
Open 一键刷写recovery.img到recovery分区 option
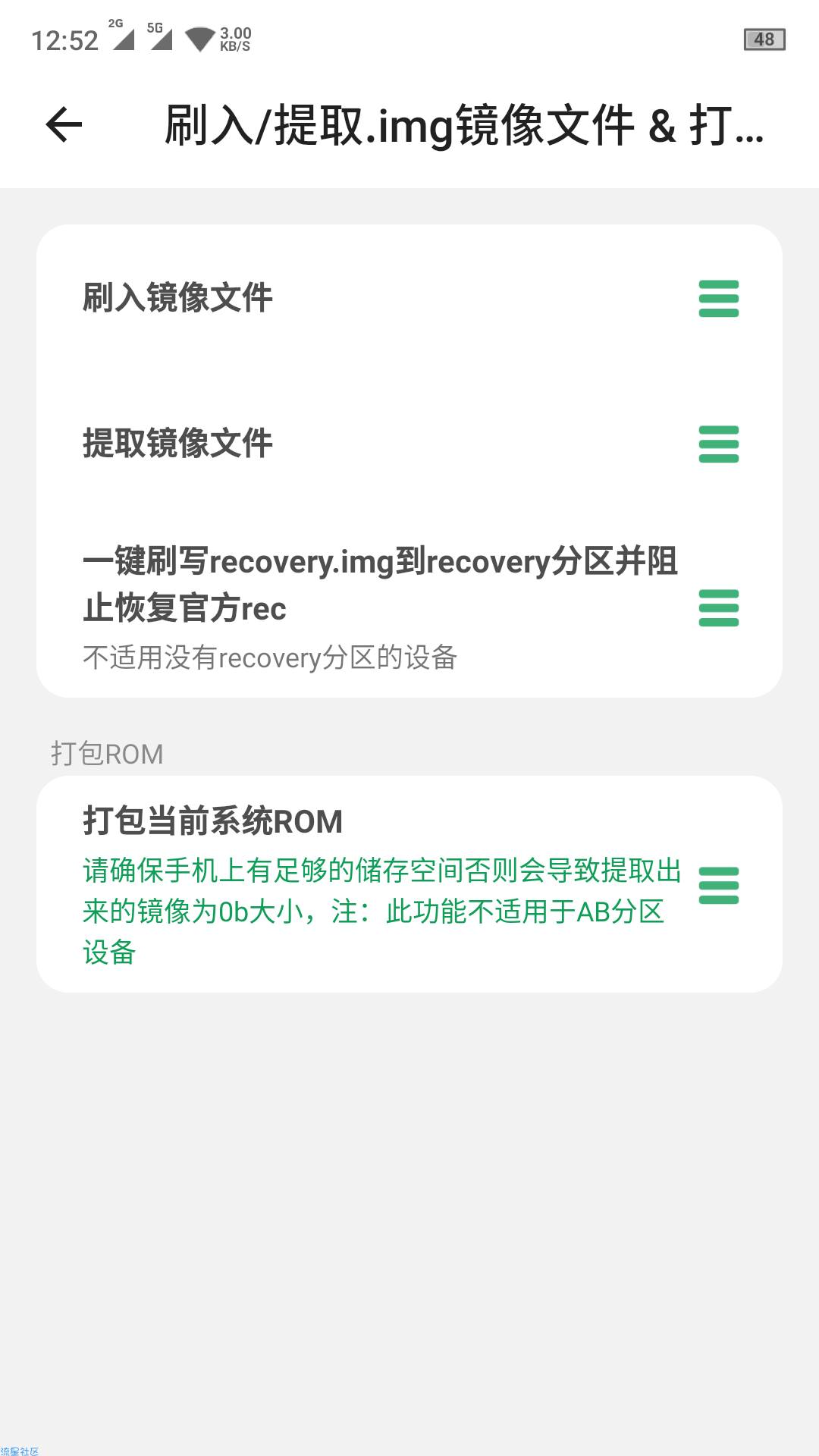click(409, 607)
